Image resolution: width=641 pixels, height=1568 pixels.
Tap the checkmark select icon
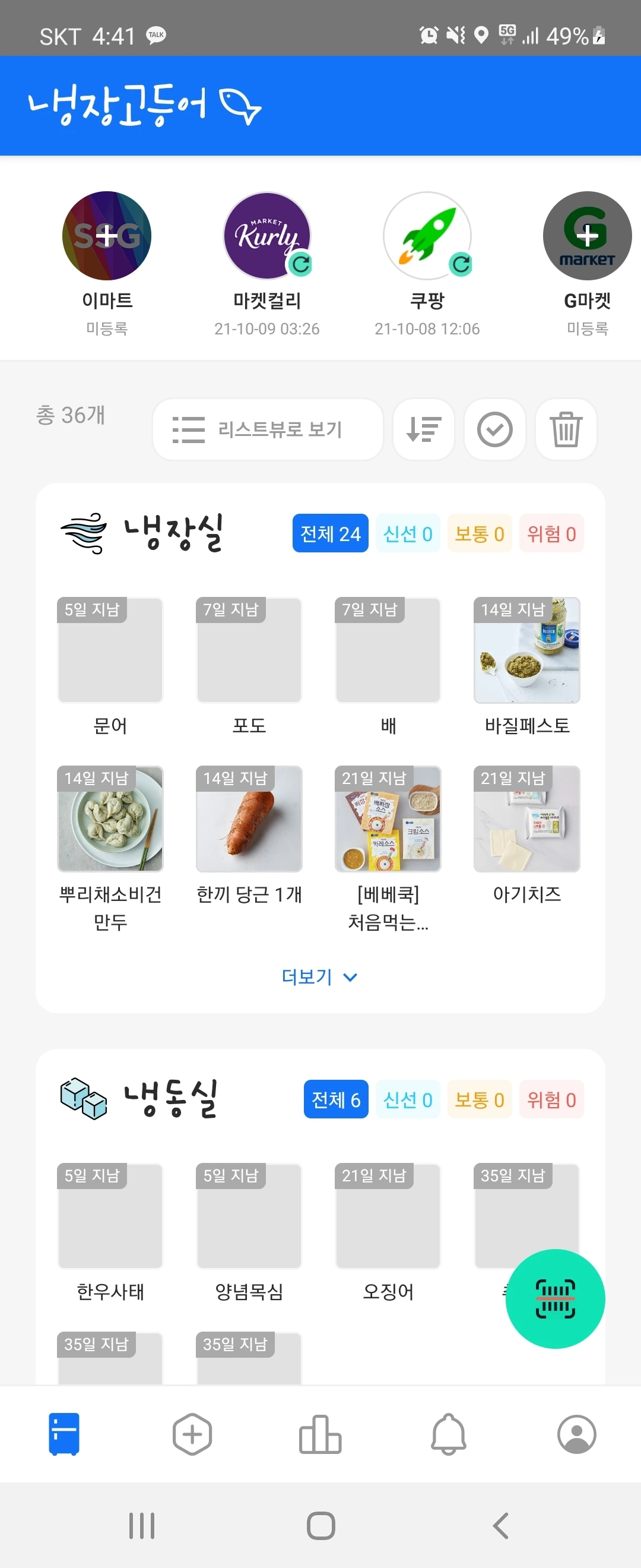tap(495, 429)
